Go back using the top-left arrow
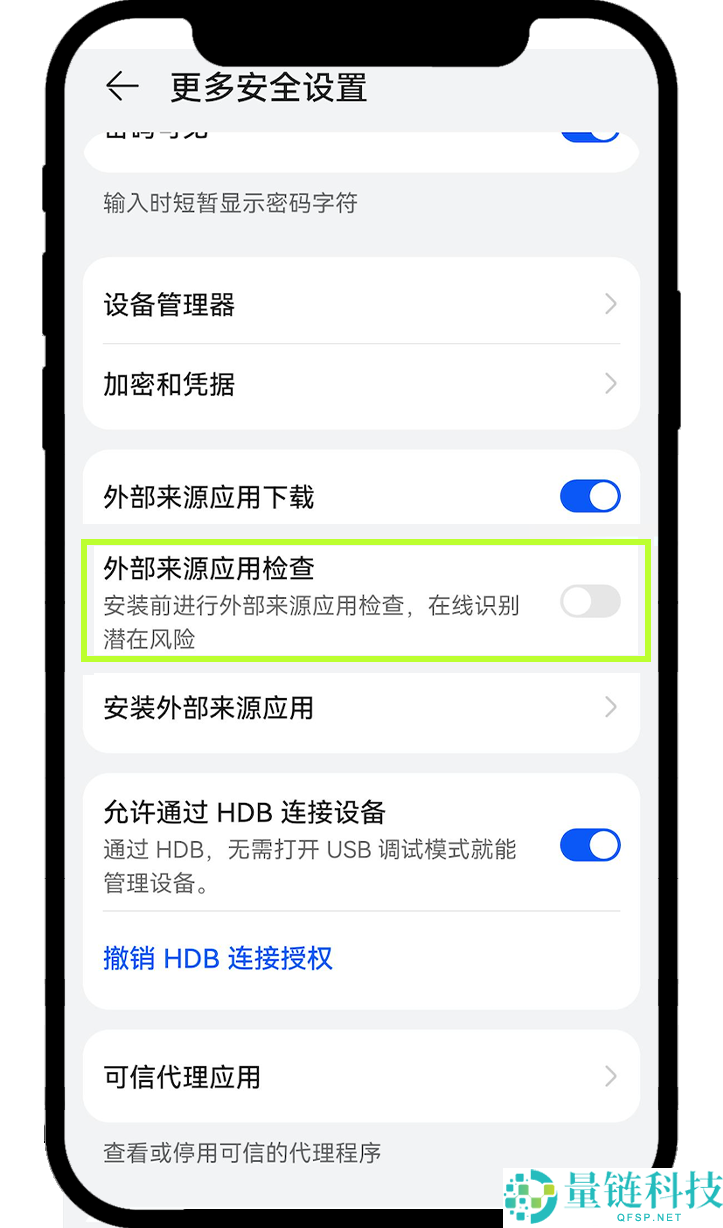Screen dimensions: 723x1228 (x=122, y=87)
